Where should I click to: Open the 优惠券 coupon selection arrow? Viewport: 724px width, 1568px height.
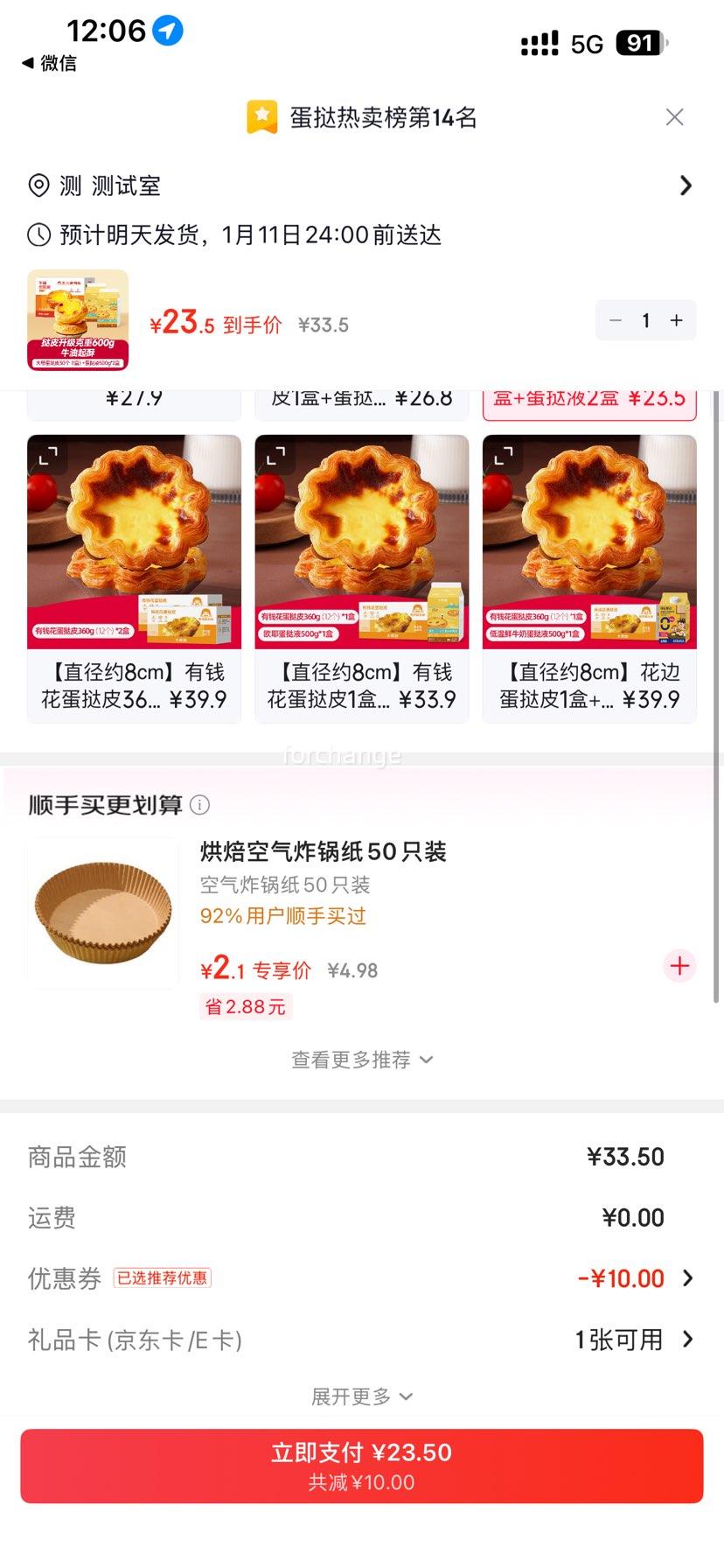(687, 1278)
